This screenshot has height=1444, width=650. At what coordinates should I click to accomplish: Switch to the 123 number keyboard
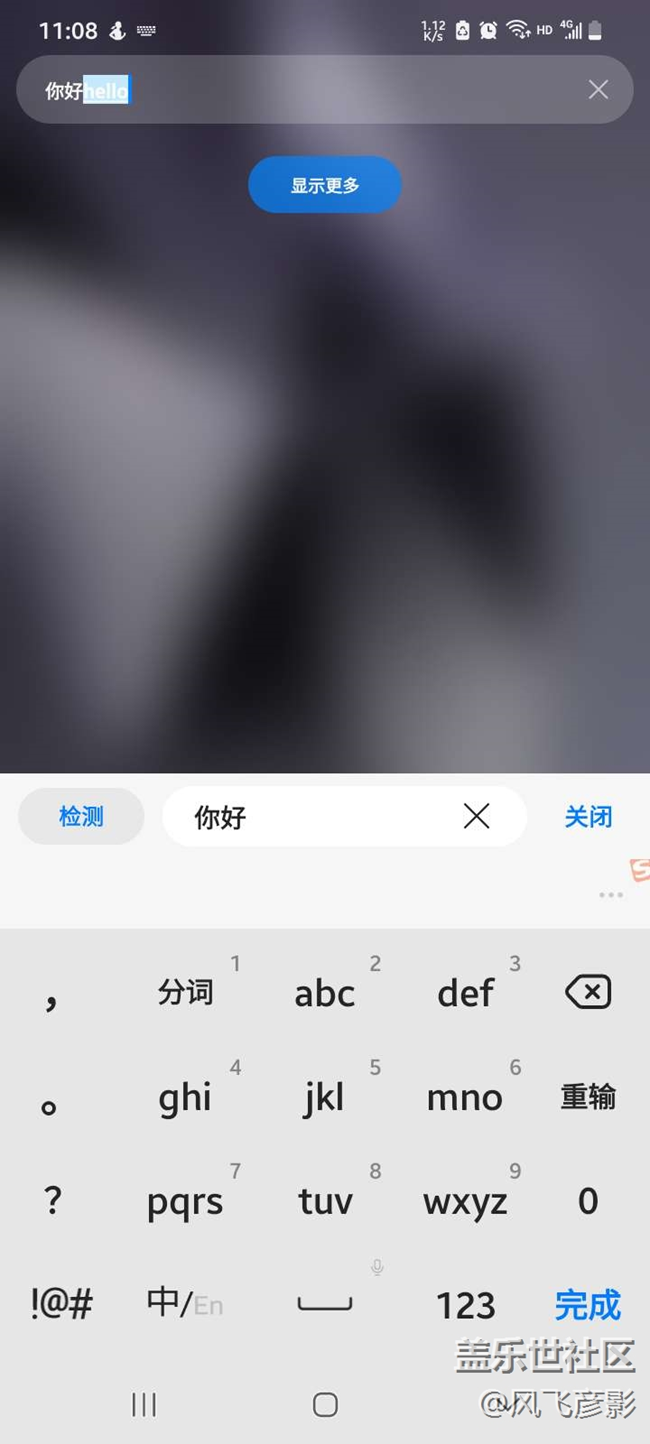click(465, 1304)
